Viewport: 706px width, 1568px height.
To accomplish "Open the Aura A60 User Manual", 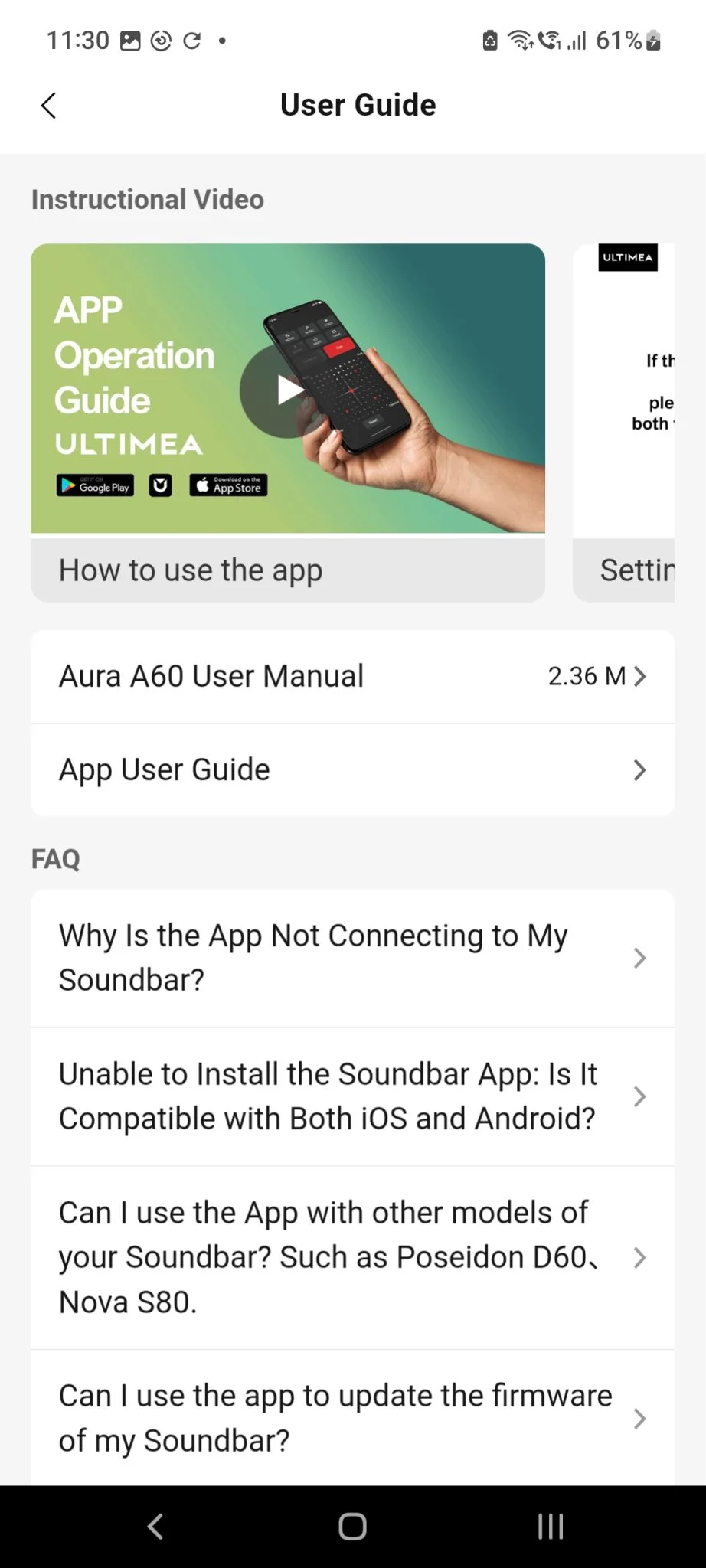I will [352, 677].
